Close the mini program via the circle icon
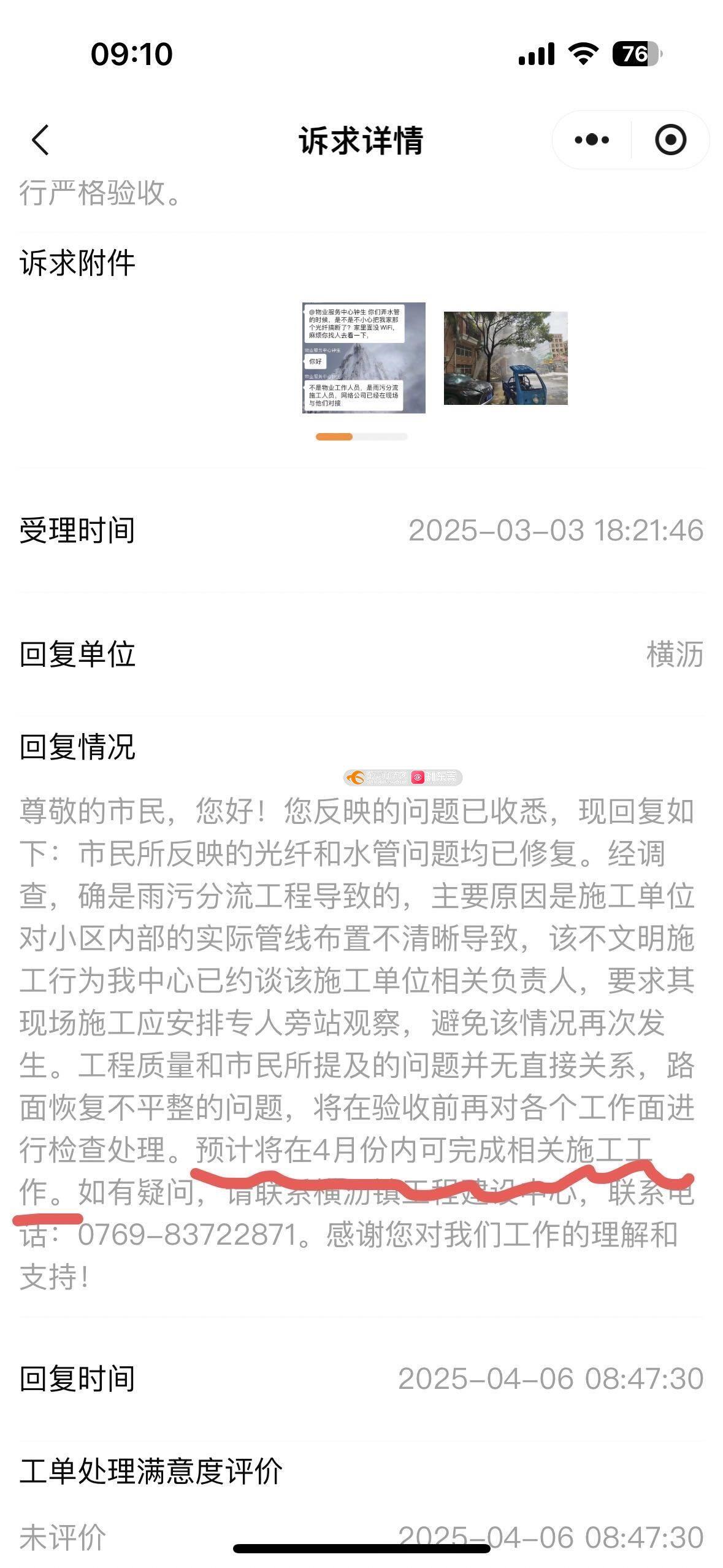Image resolution: width=723 pixels, height=1568 pixels. [x=670, y=140]
